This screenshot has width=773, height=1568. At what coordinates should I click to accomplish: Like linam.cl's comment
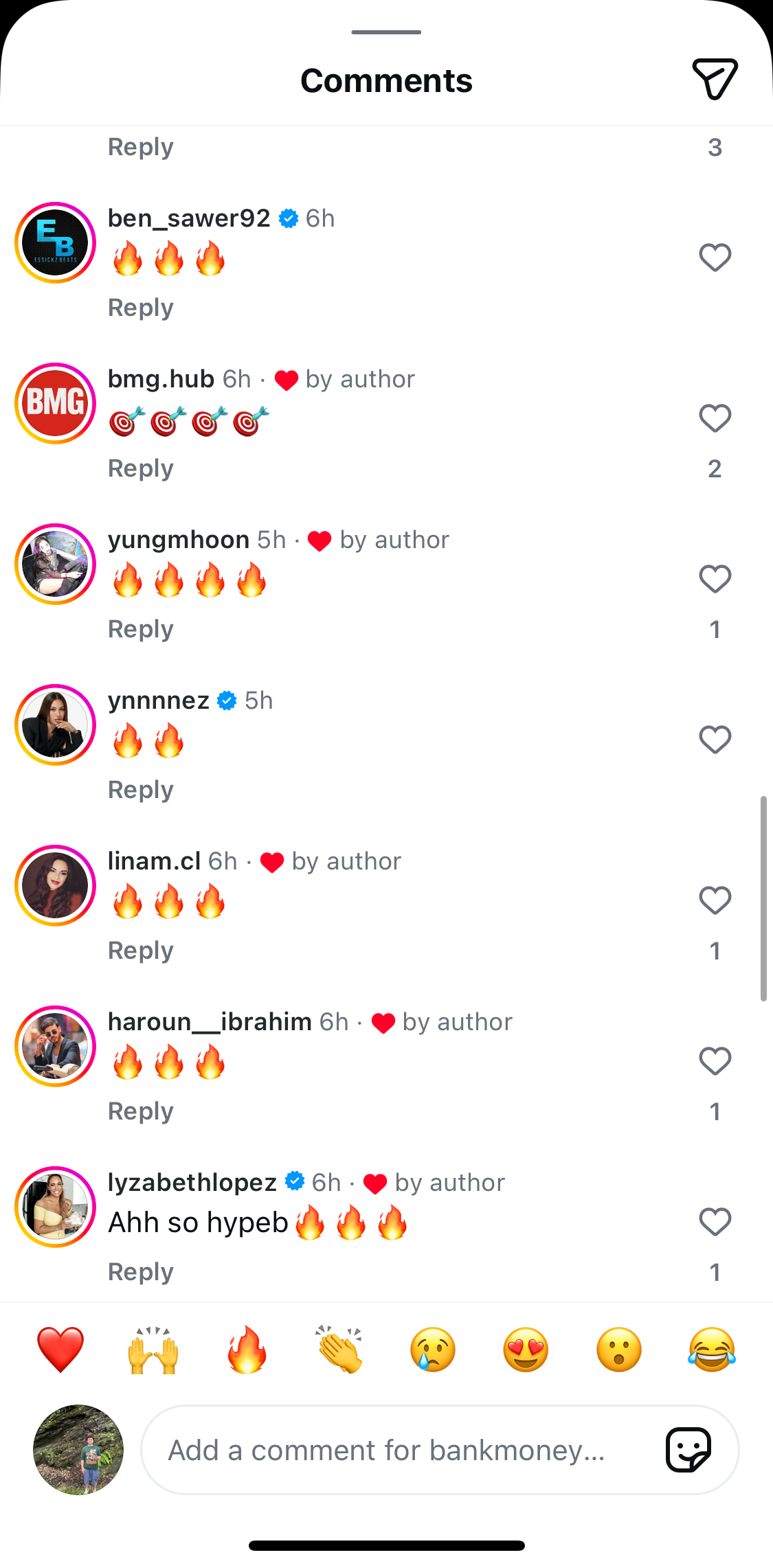(x=715, y=900)
